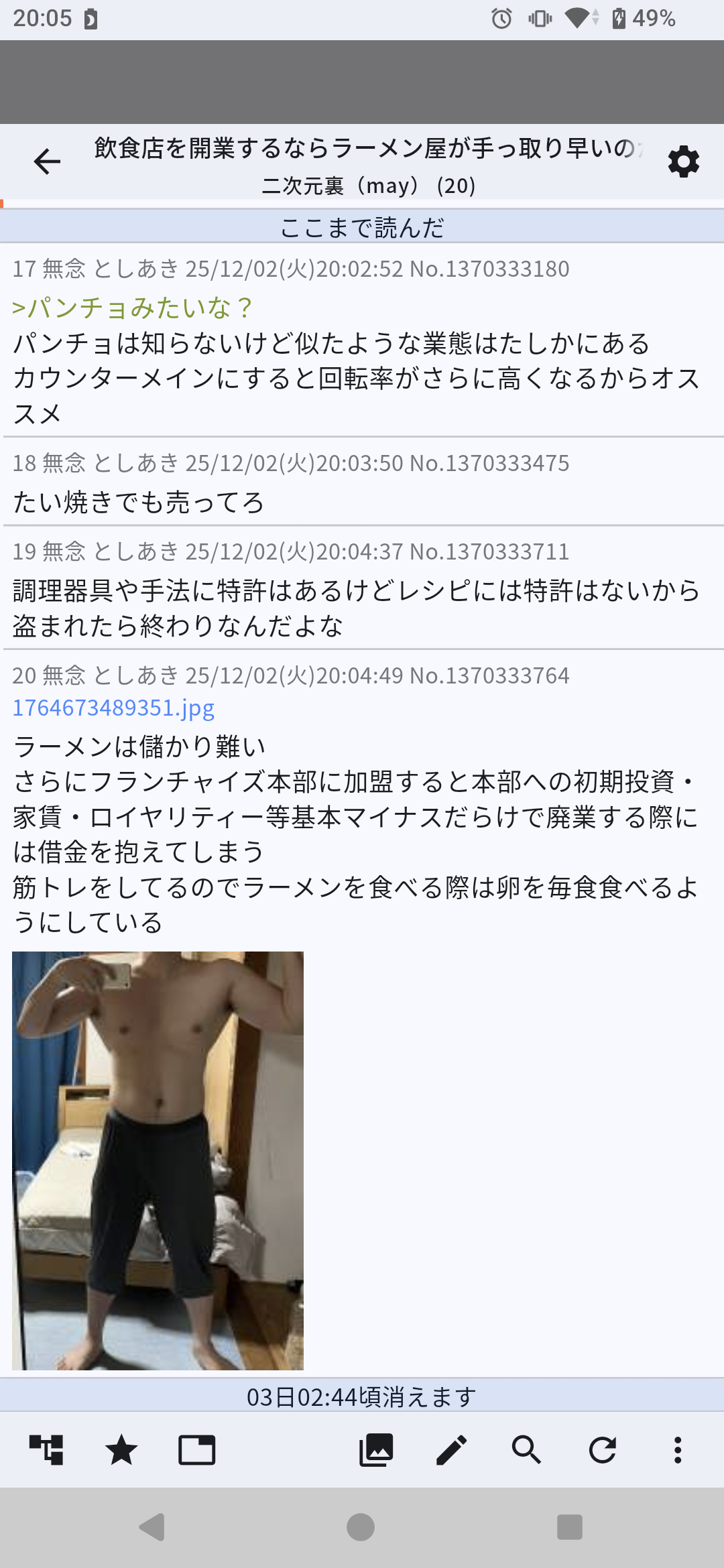Open the 1764673489351.jpg file link

pos(113,708)
